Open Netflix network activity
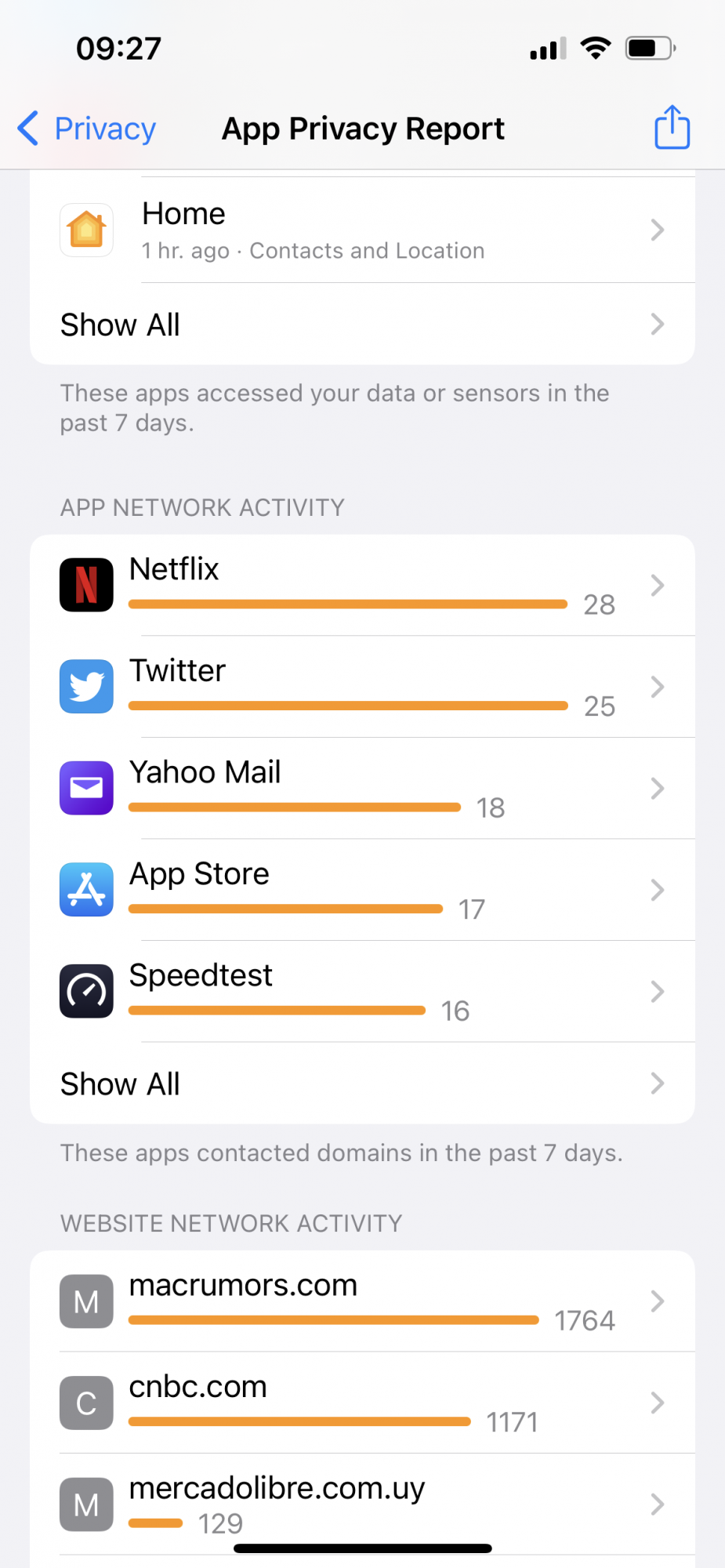The width and height of the screenshot is (725, 1568). (x=362, y=586)
